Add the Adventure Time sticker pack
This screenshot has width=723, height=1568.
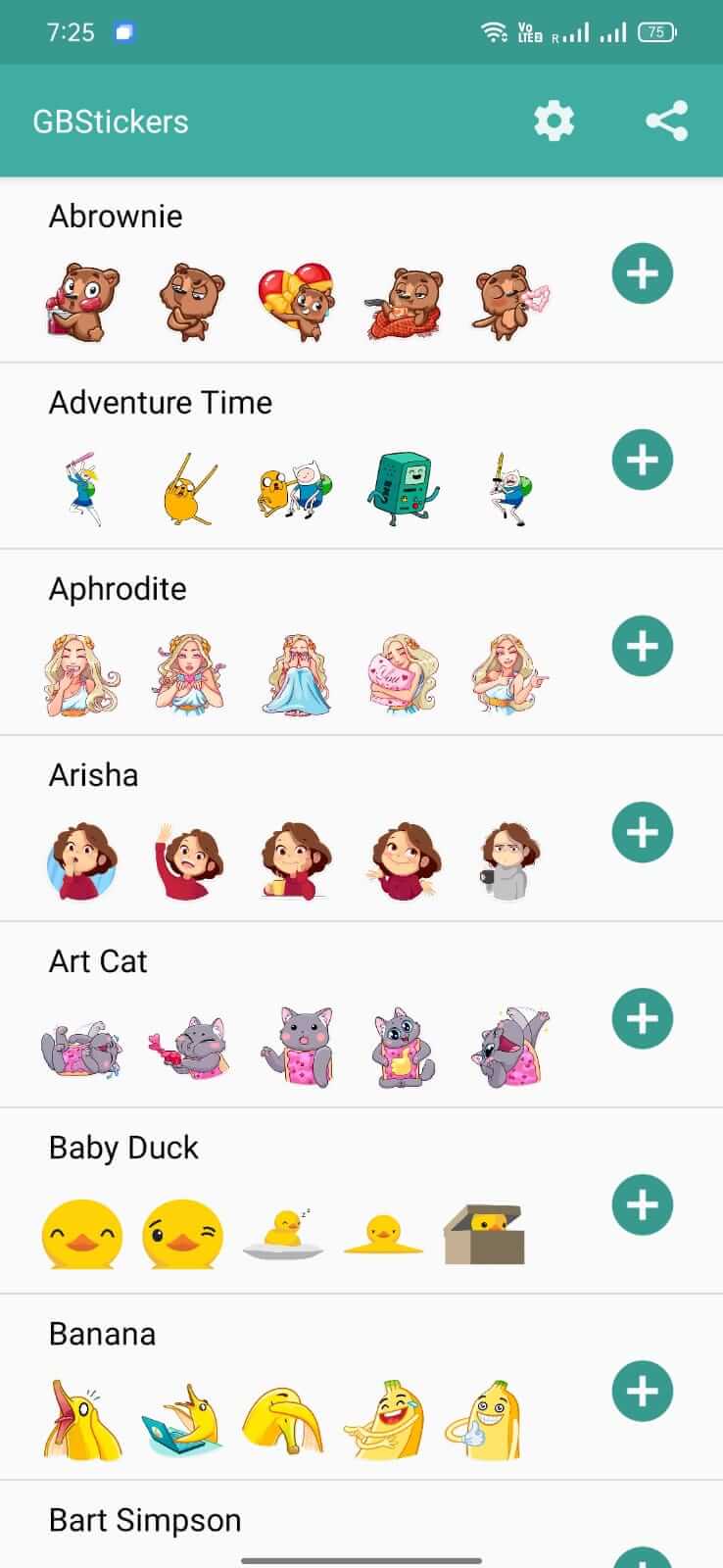642,460
